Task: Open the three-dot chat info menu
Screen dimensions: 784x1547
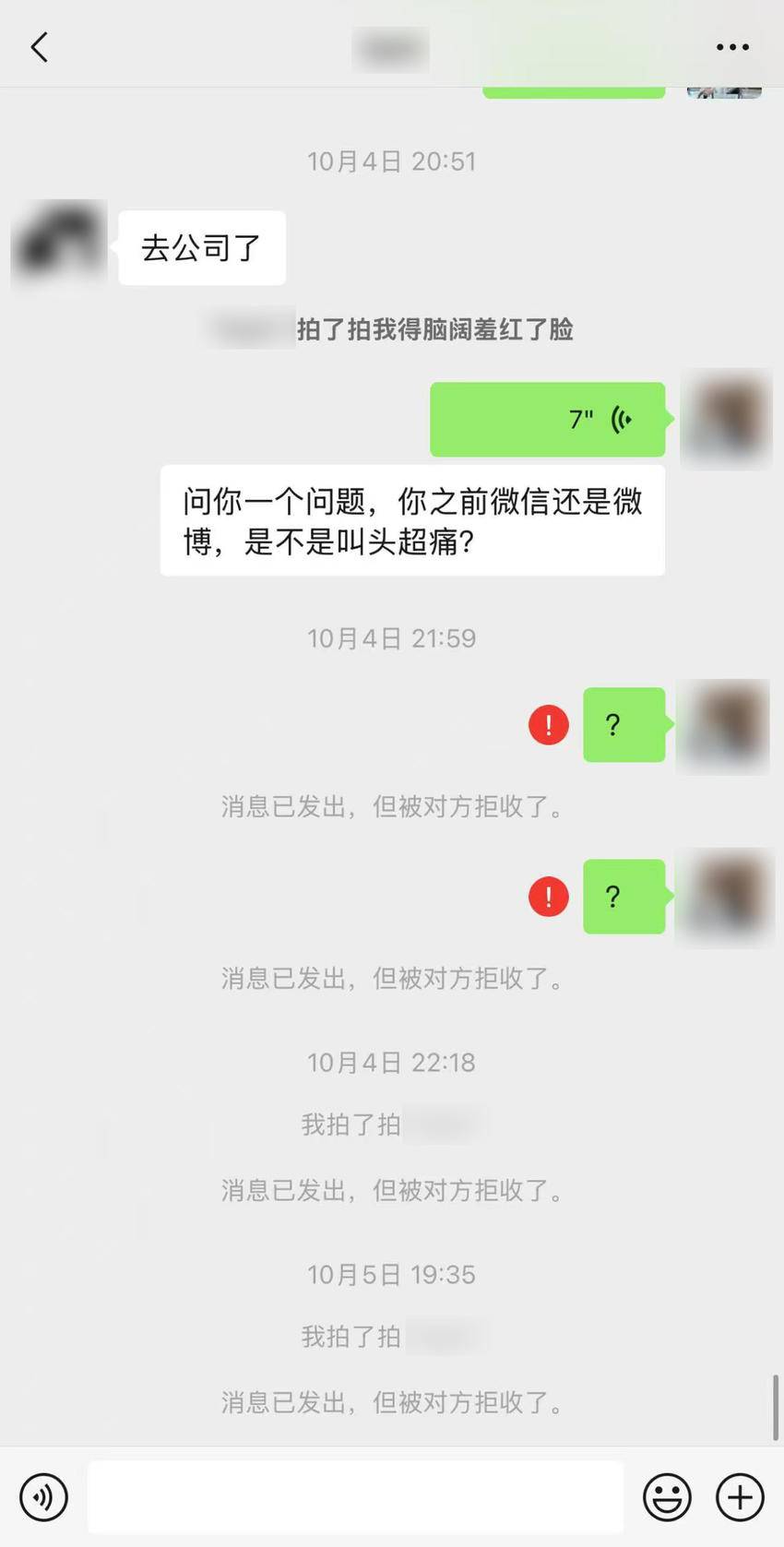Action: tap(732, 47)
